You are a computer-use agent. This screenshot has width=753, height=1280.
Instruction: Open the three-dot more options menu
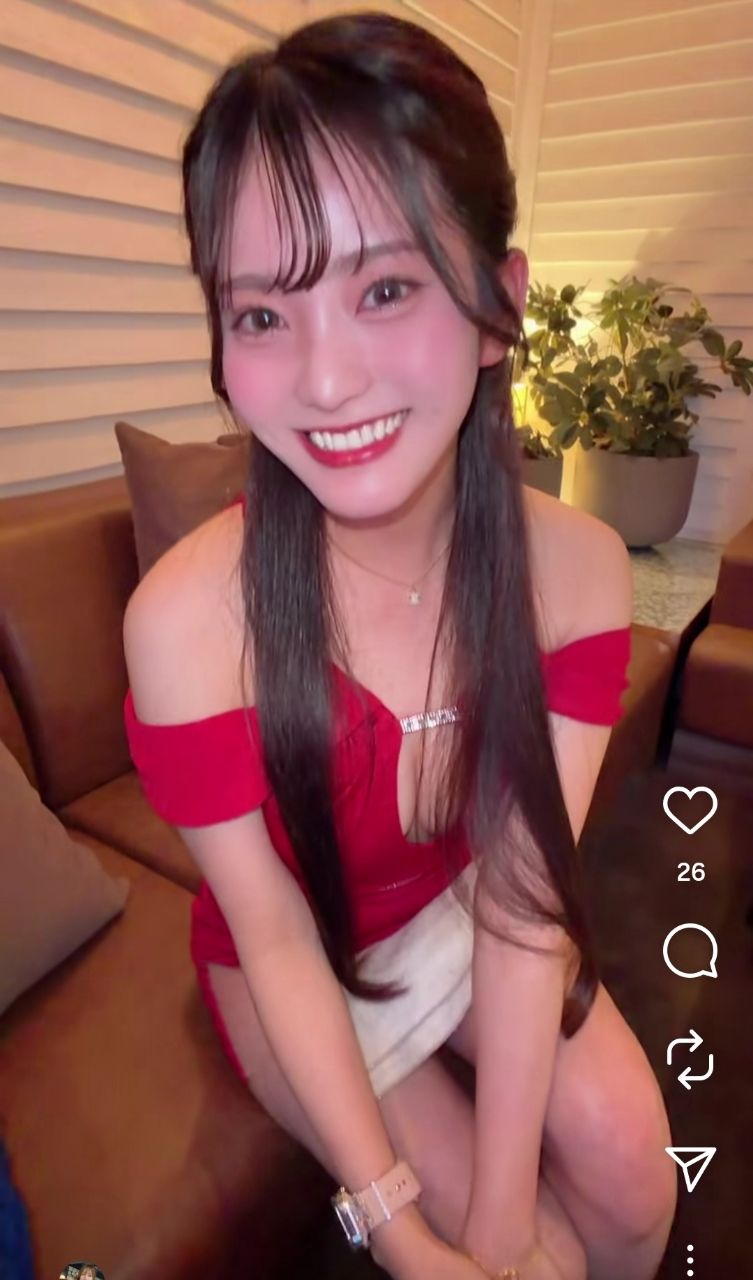click(689, 1259)
